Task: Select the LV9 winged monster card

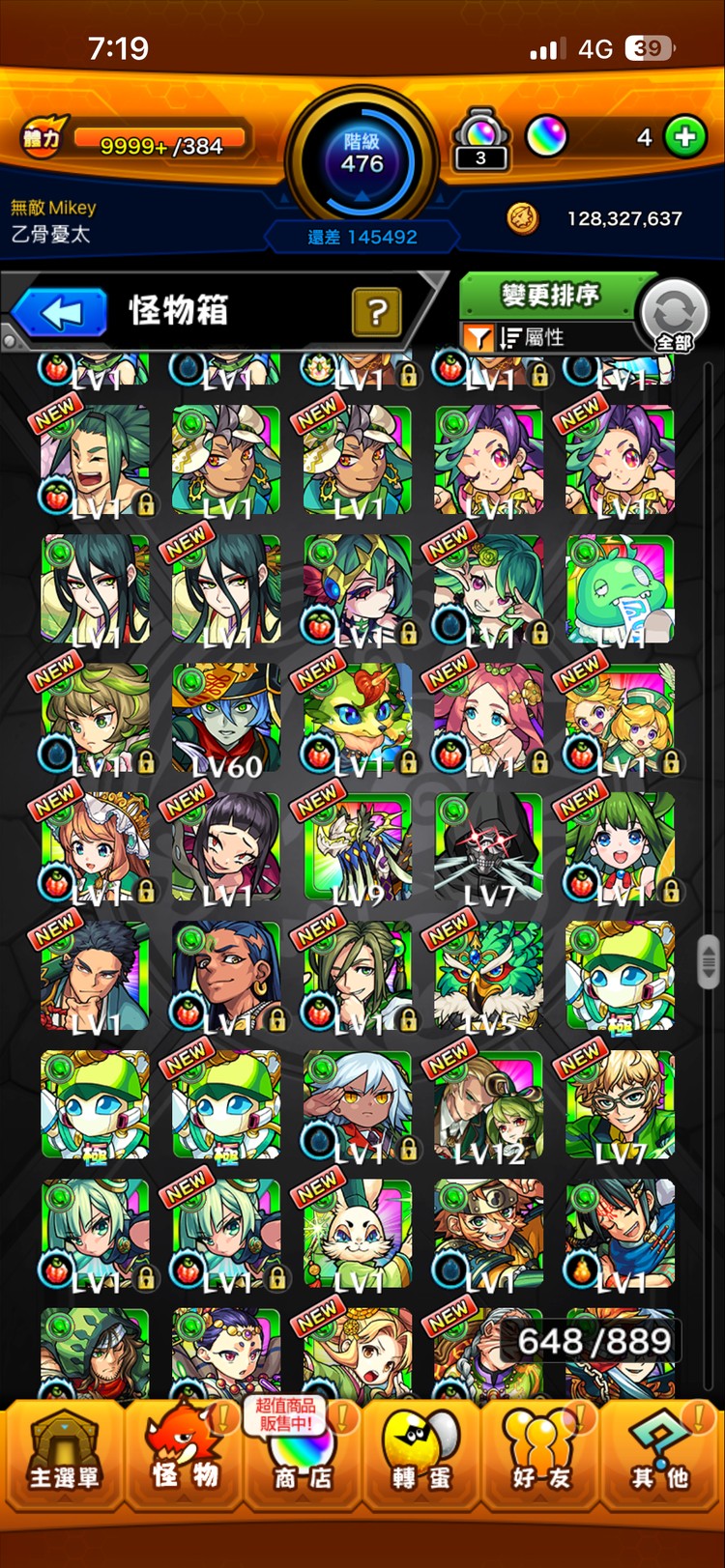Action: pyautogui.click(x=358, y=847)
